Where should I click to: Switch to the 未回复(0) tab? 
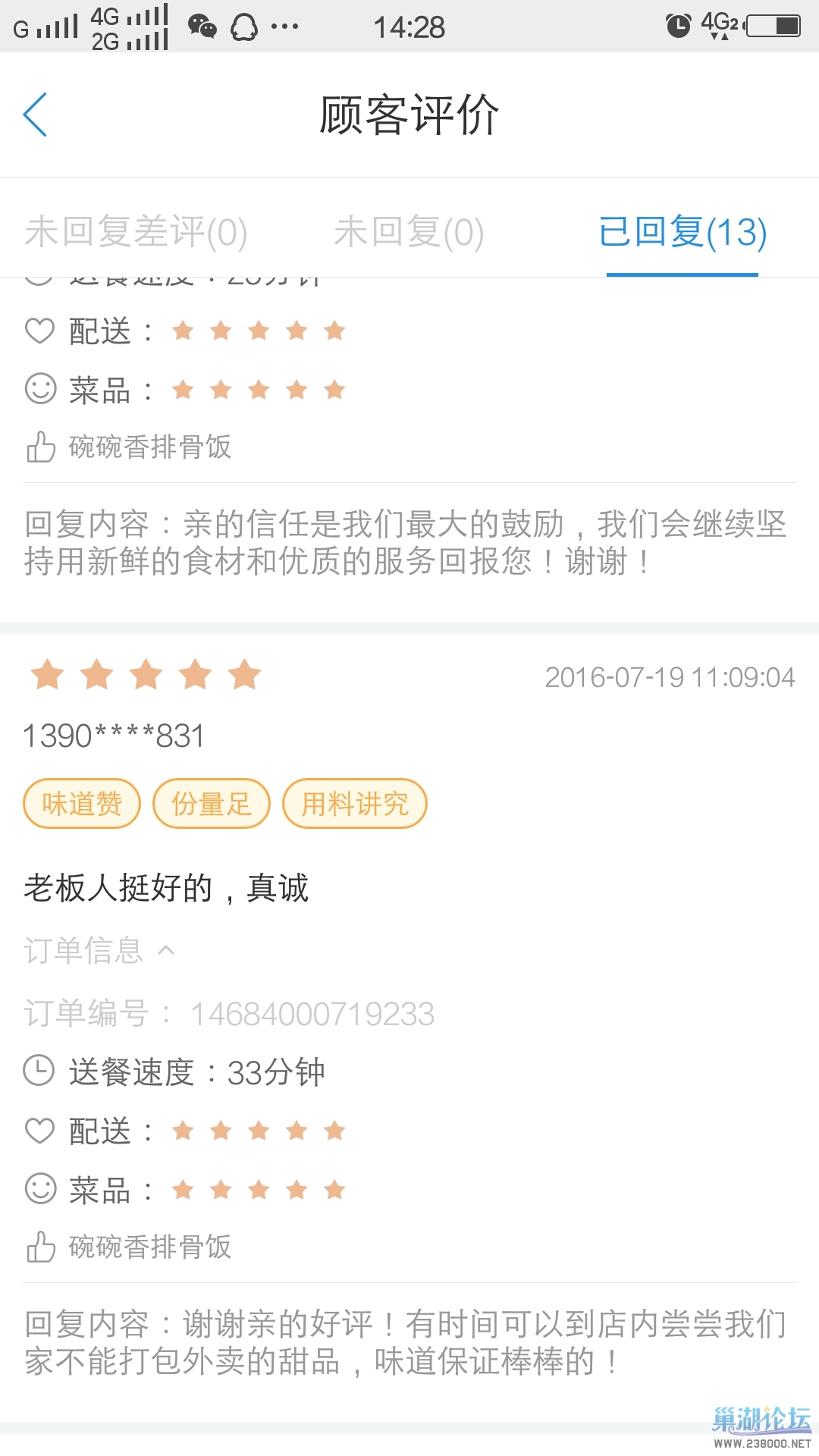409,232
